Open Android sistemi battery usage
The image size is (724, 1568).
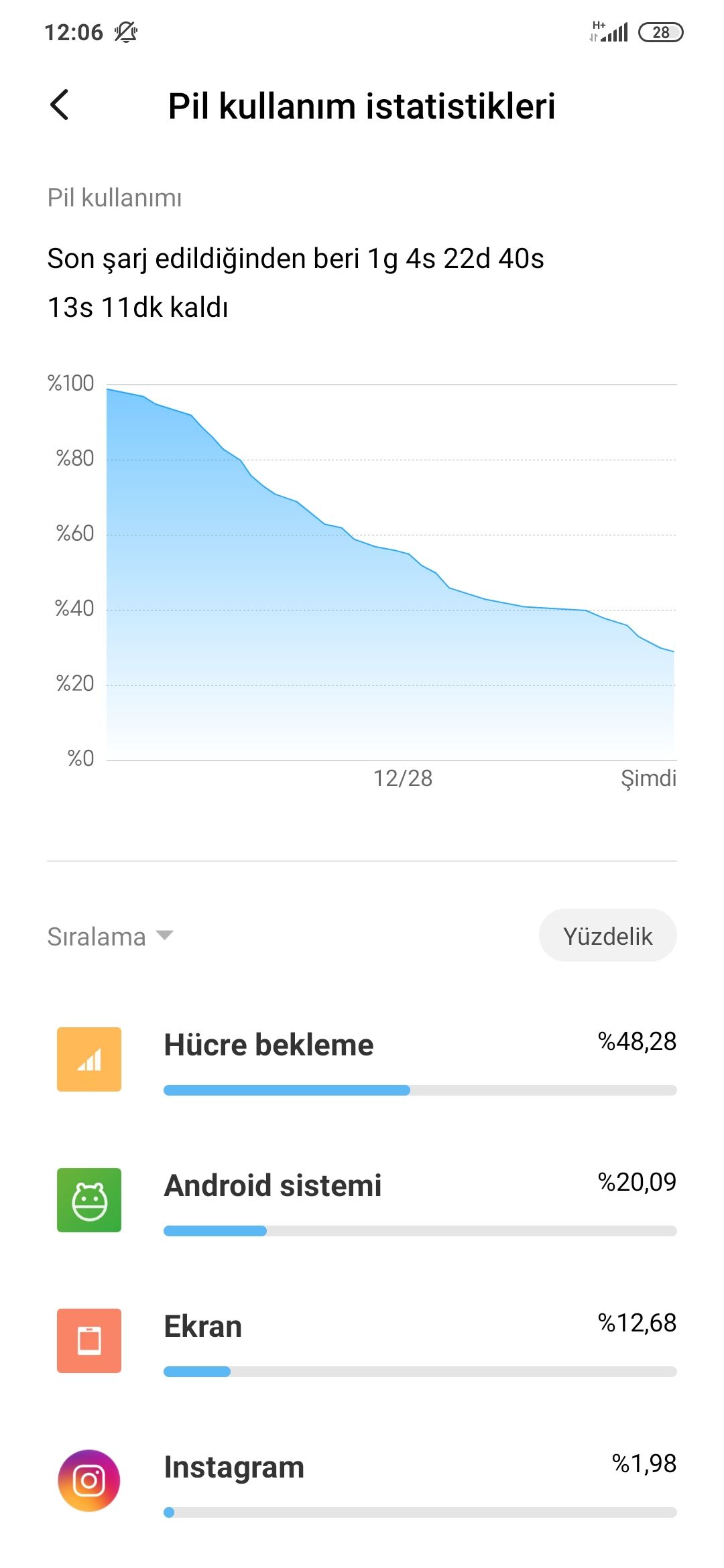pyautogui.click(x=365, y=1200)
